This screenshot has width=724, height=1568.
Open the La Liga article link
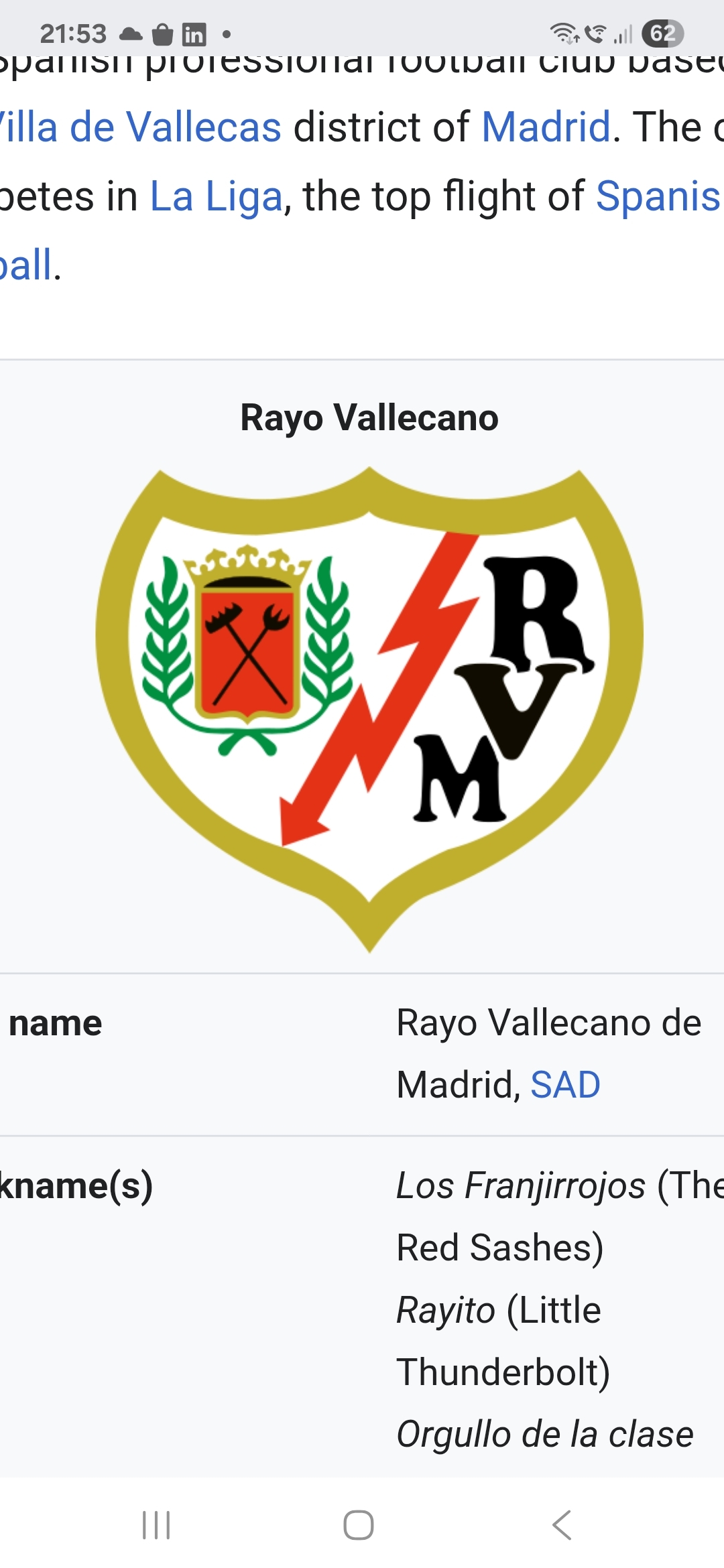216,197
